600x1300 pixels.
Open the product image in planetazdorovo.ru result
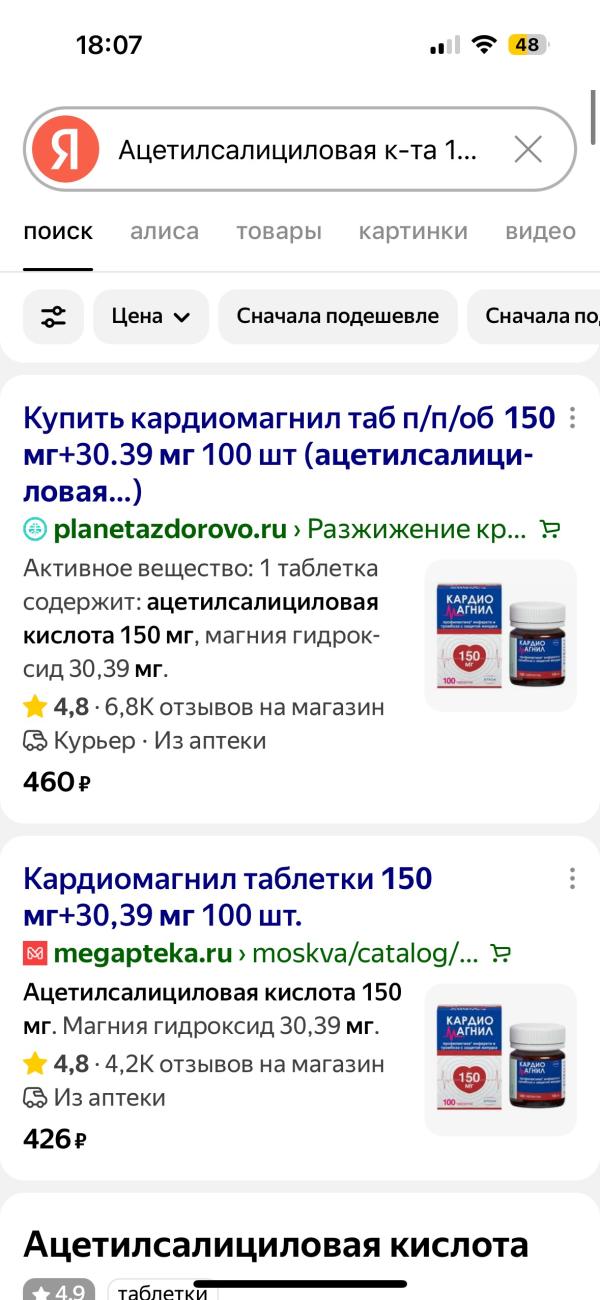pyautogui.click(x=500, y=635)
